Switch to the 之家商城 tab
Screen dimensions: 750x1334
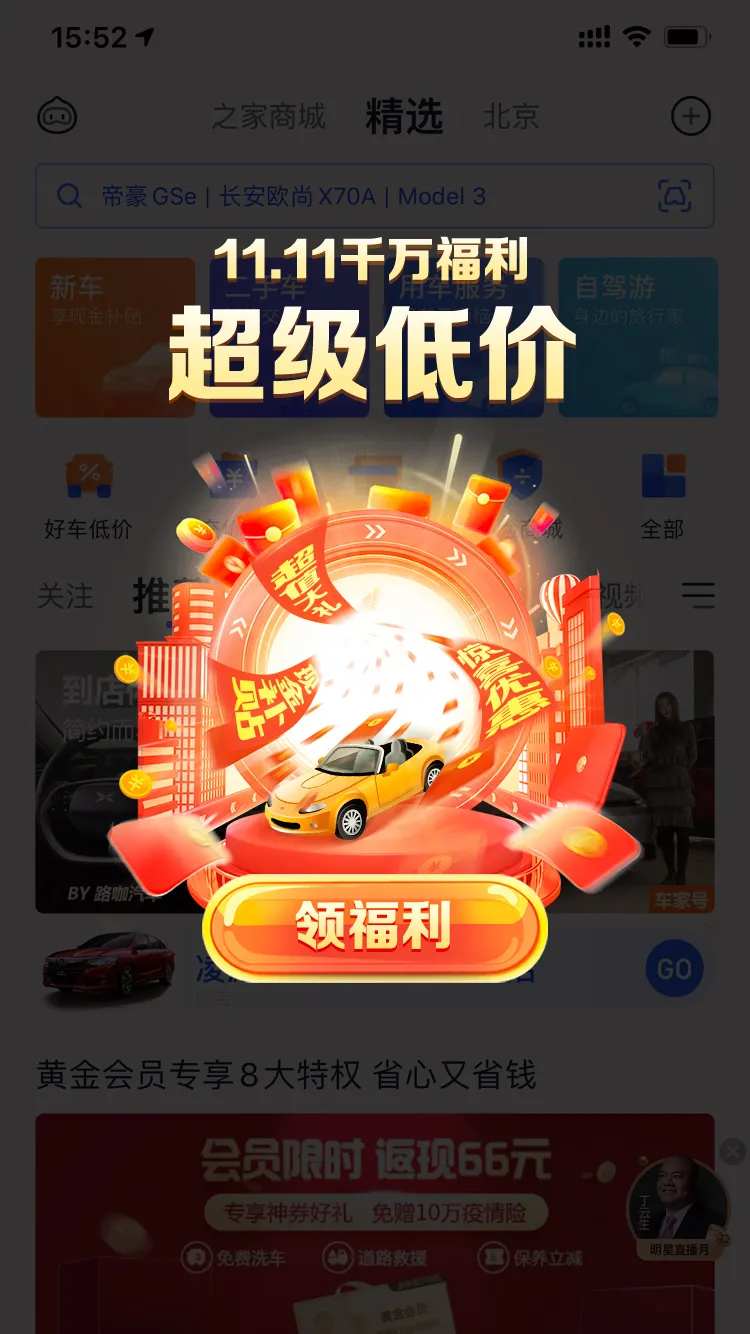268,117
